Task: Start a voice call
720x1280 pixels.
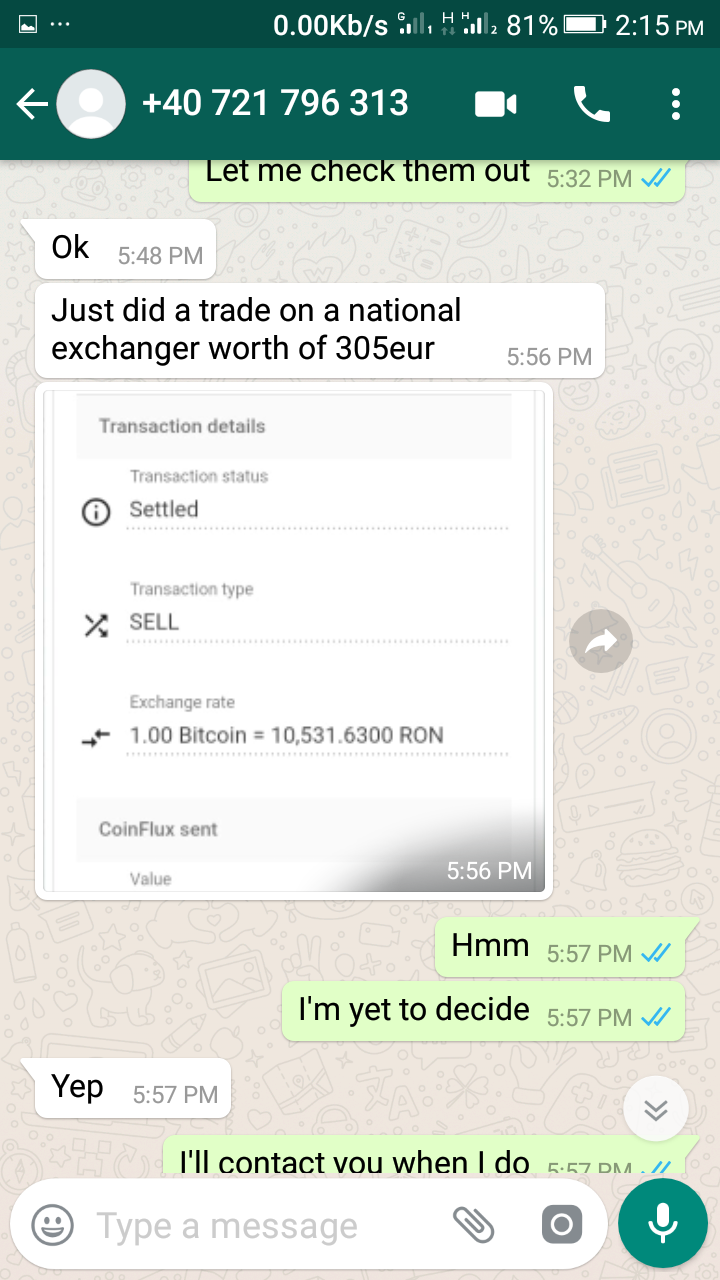Action: pos(591,104)
